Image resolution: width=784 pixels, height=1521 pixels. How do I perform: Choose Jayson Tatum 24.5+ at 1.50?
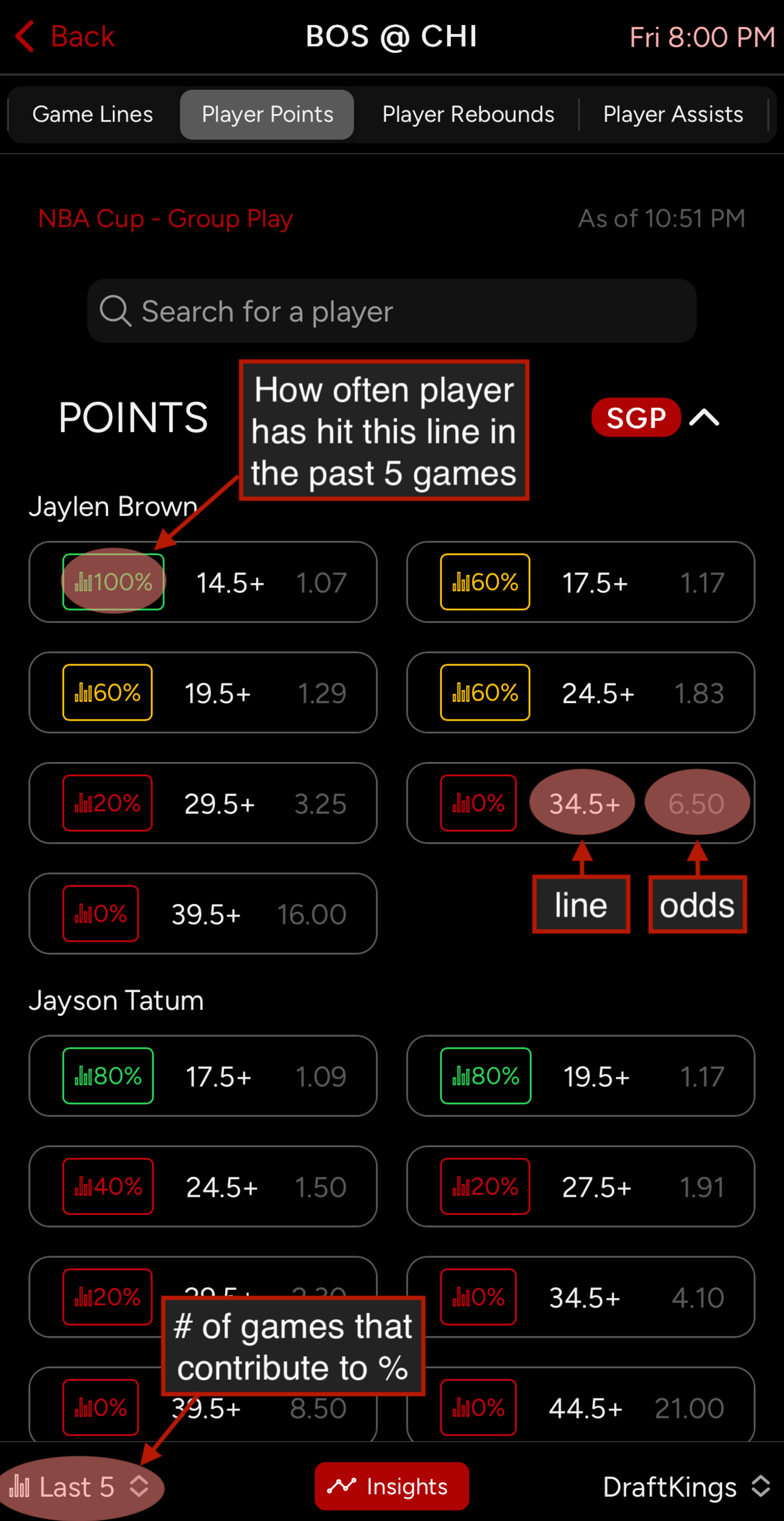pos(203,1186)
